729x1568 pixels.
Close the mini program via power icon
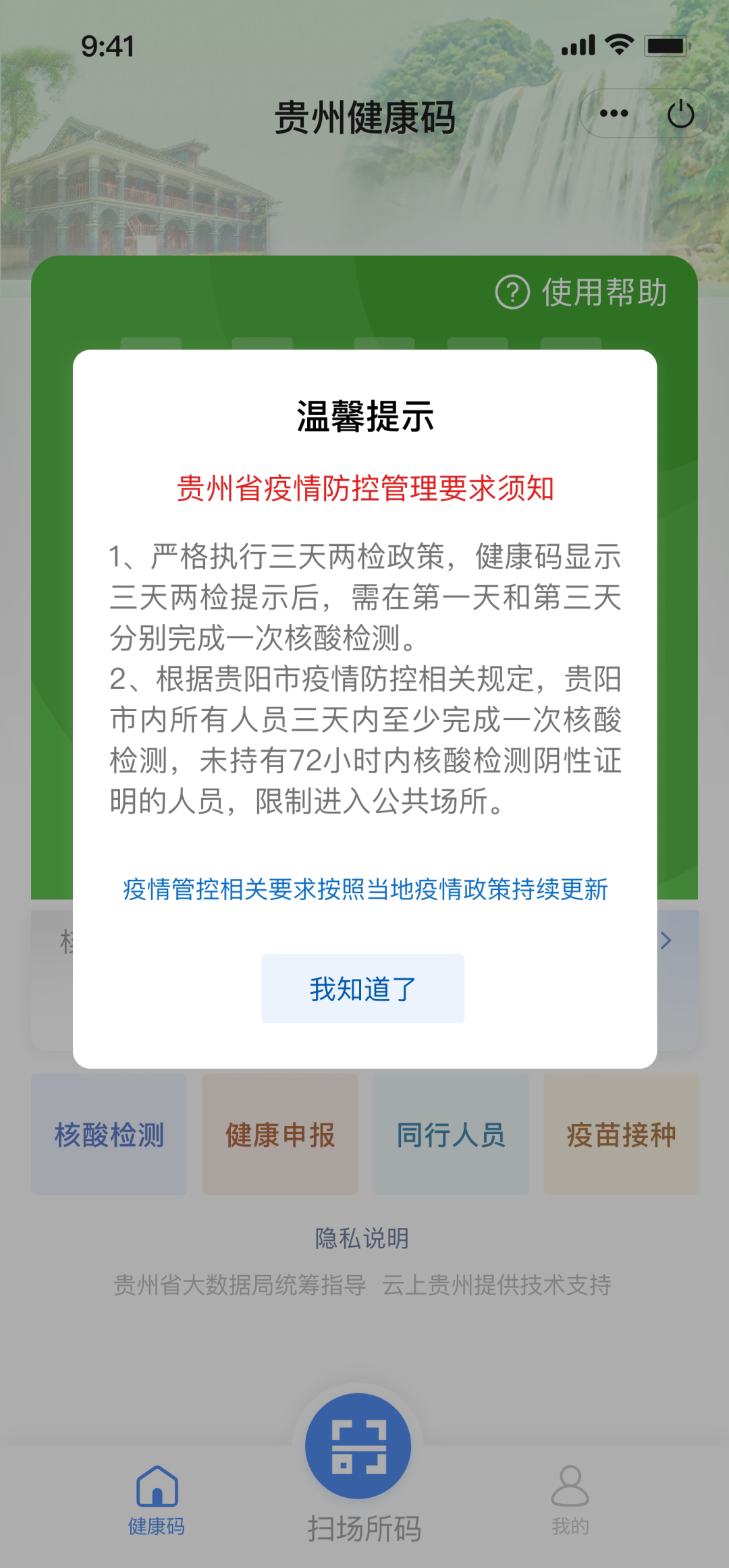click(680, 114)
